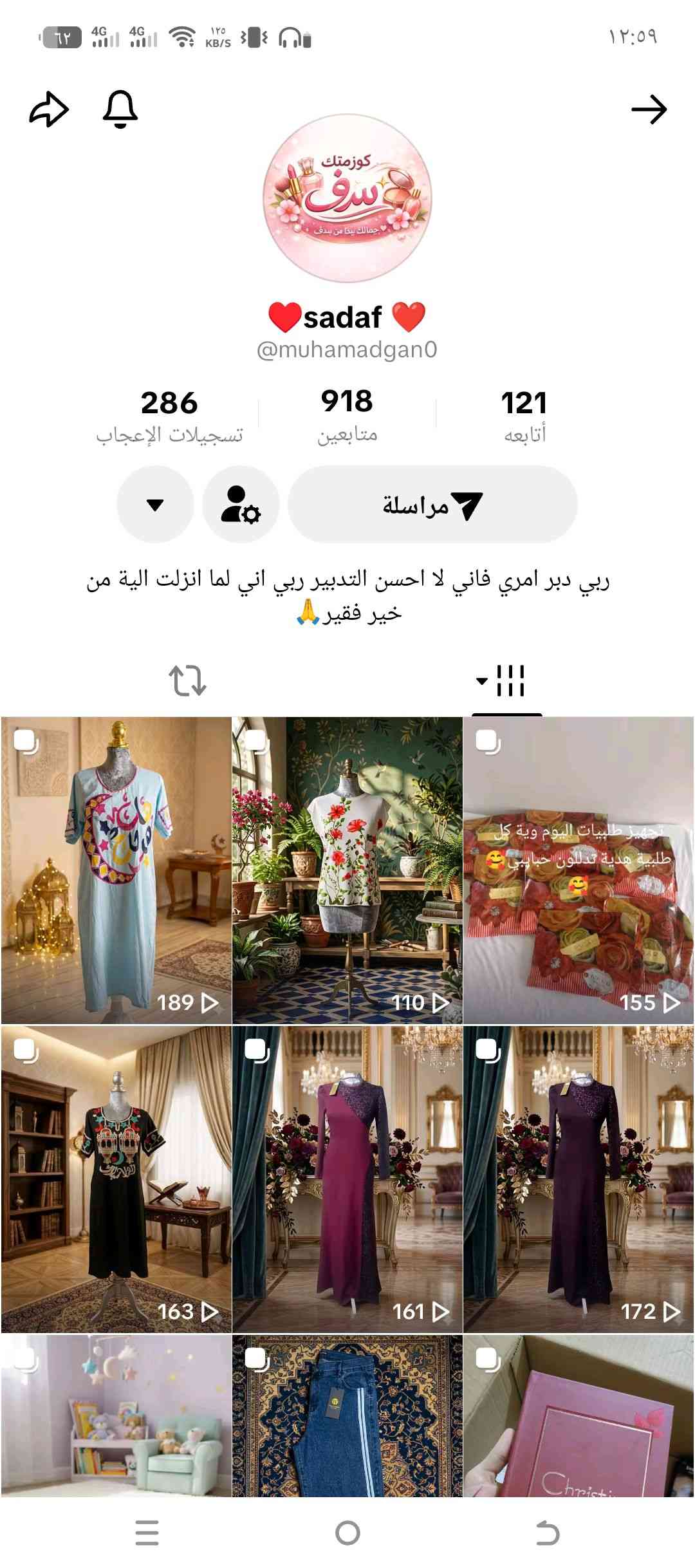695x1568 pixels.
Task: View the 918 followers list
Action: tap(347, 415)
